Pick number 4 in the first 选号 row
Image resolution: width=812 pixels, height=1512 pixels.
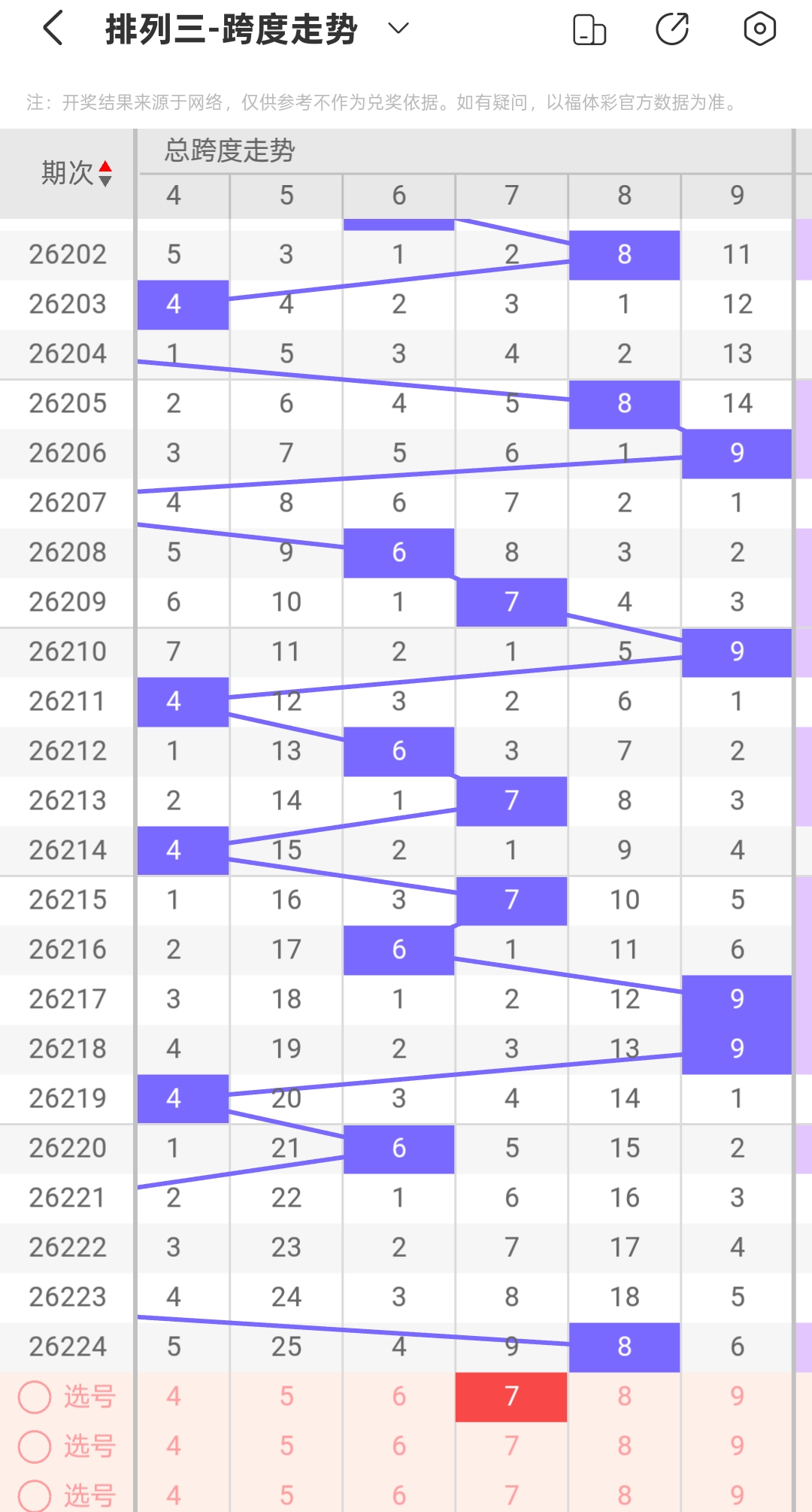click(174, 1397)
